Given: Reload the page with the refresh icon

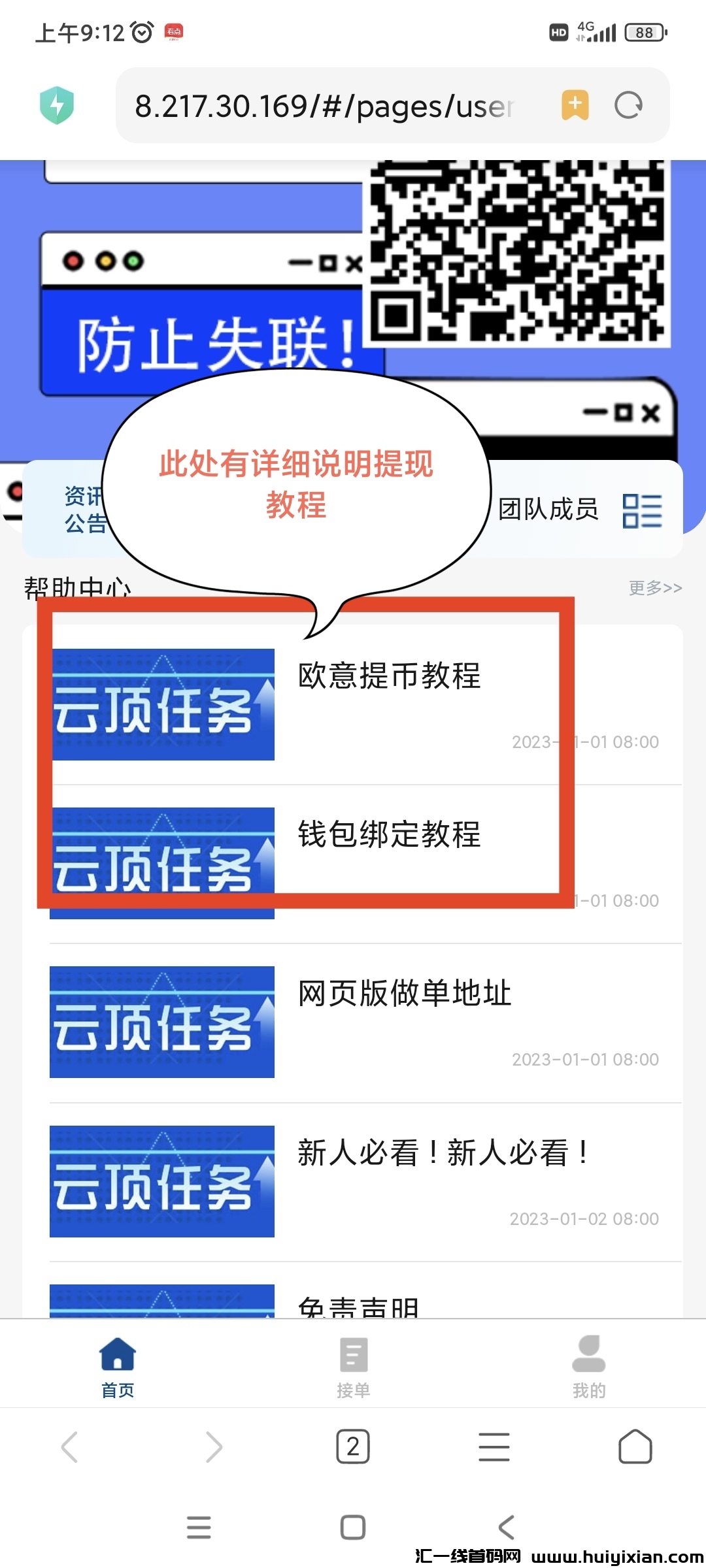Looking at the screenshot, I should (629, 105).
